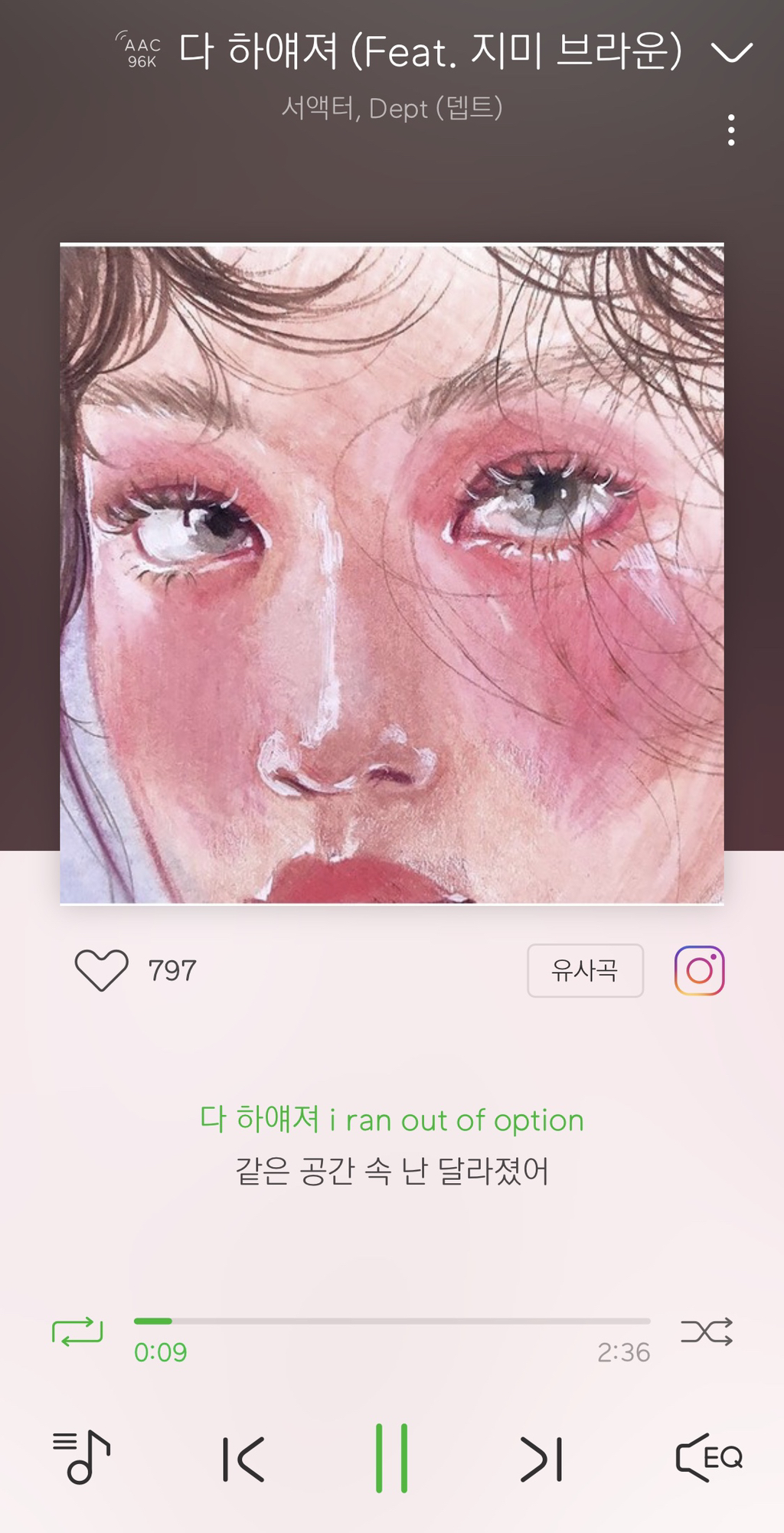Open the playlist queue icon
784x1533 pixels.
(82, 1457)
